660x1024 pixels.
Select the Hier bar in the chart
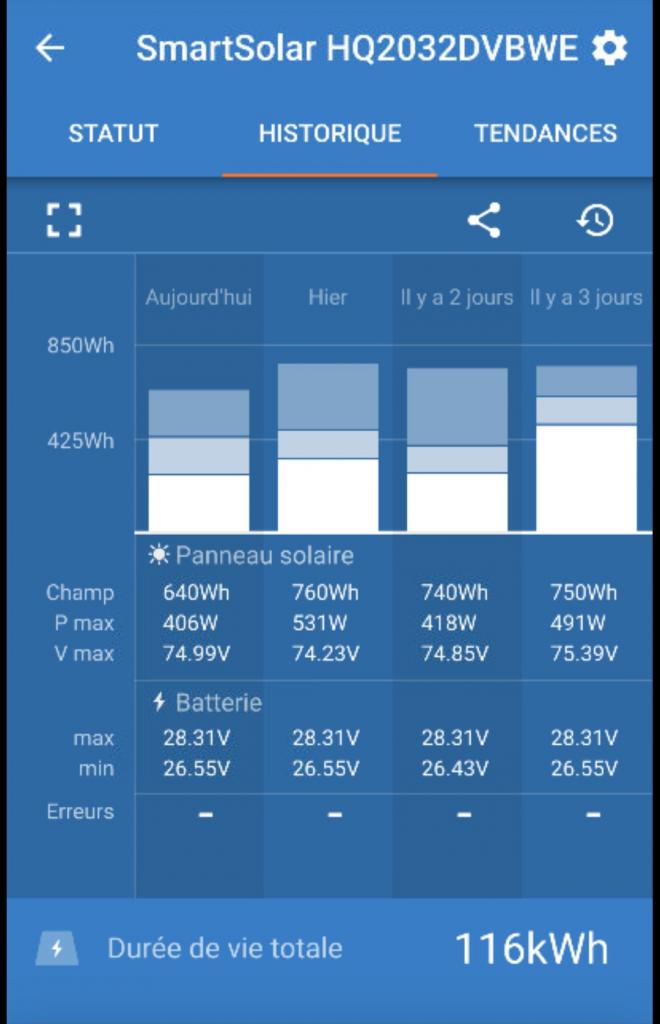[328, 448]
